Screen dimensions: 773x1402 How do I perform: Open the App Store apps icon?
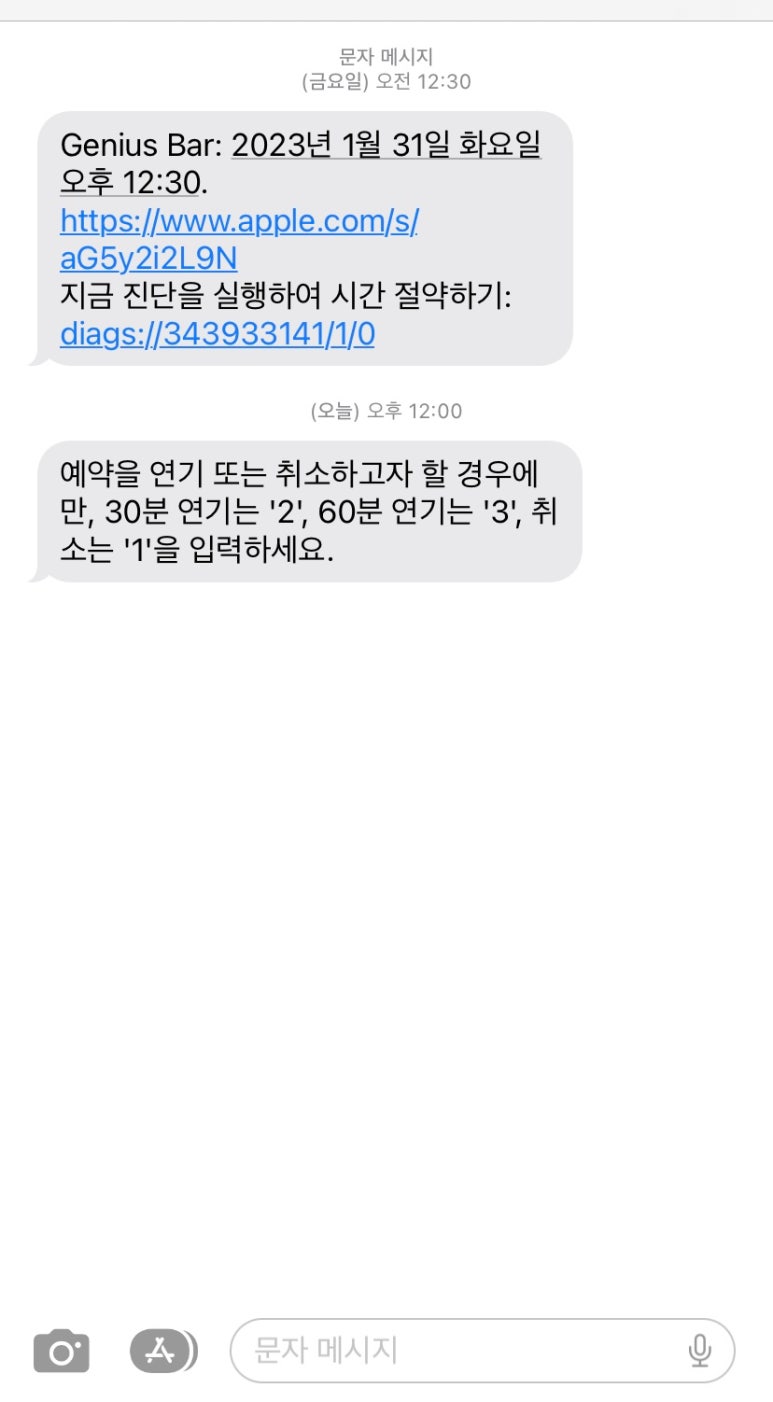pyautogui.click(x=161, y=1351)
